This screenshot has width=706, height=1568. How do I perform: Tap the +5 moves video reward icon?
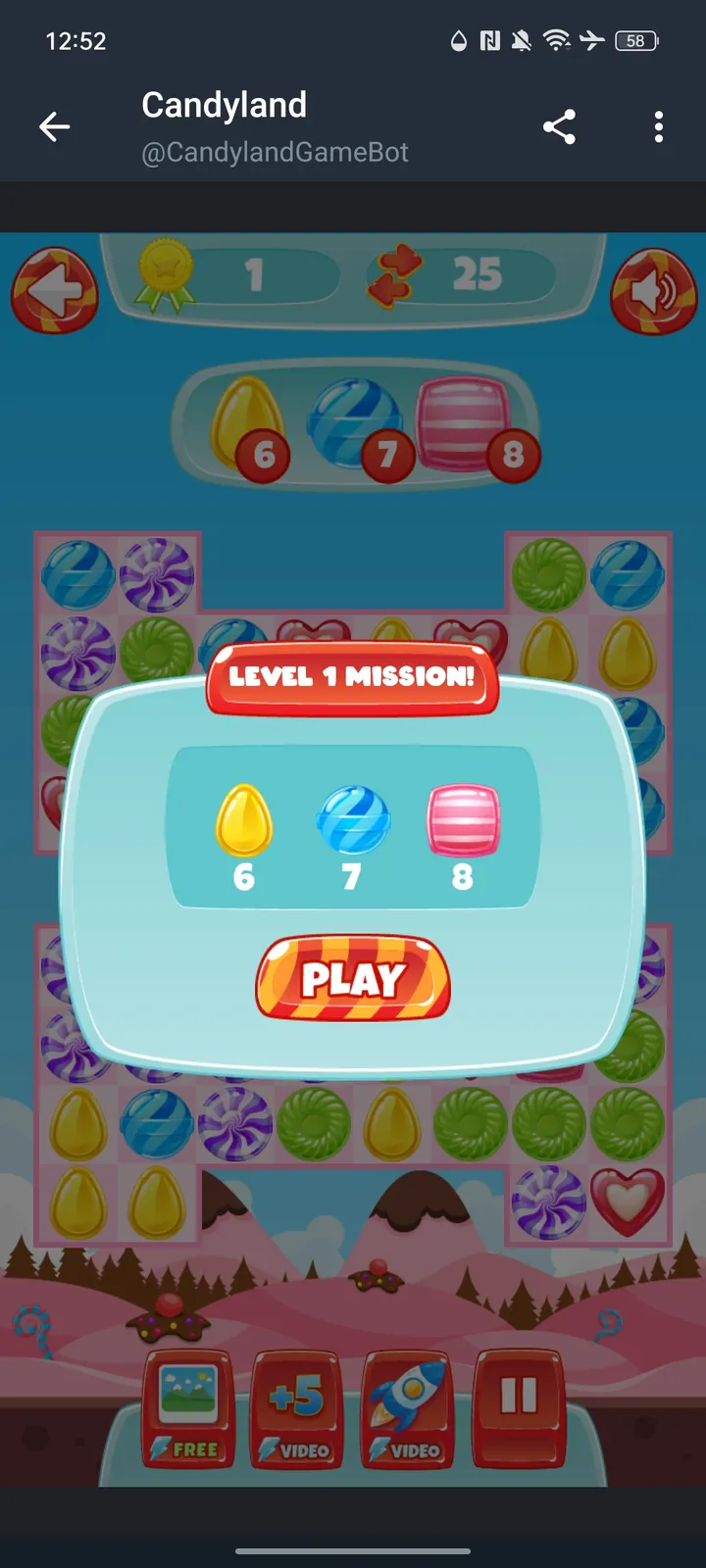(297, 1408)
